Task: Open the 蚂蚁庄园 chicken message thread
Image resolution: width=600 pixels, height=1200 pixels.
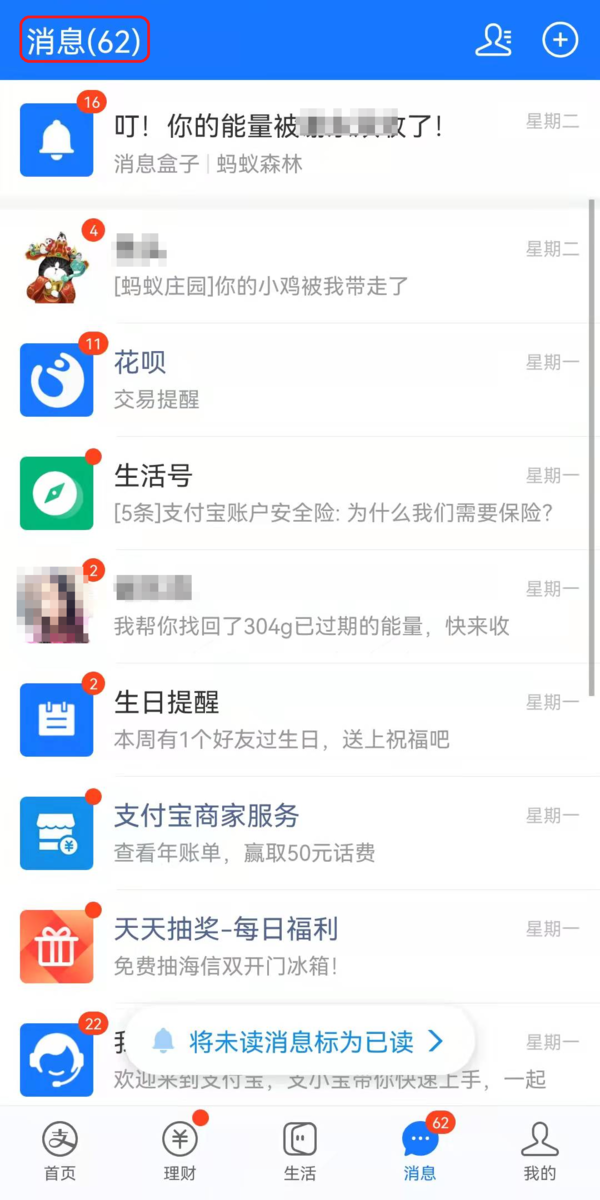Action: pos(300,266)
